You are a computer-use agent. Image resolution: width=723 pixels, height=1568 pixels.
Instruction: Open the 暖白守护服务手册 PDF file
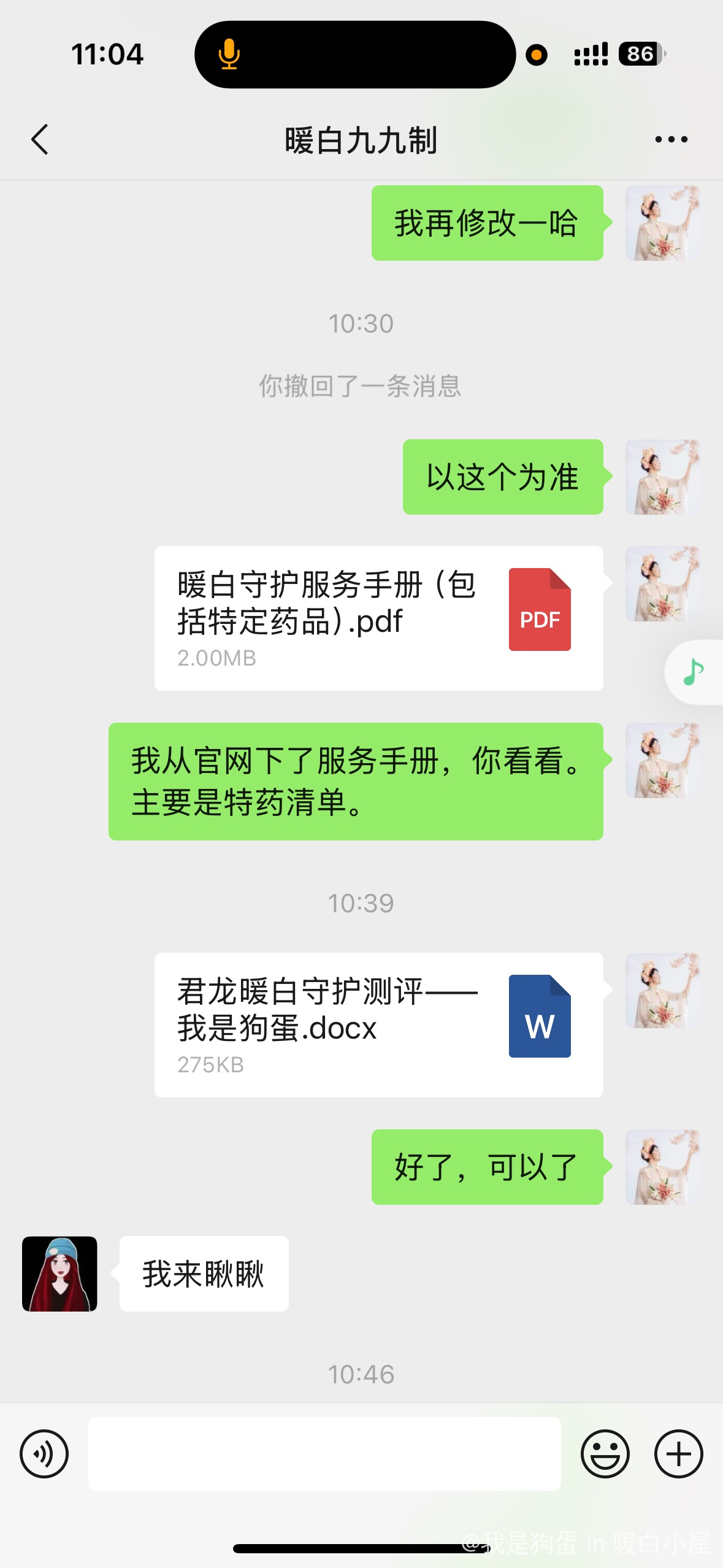point(378,618)
